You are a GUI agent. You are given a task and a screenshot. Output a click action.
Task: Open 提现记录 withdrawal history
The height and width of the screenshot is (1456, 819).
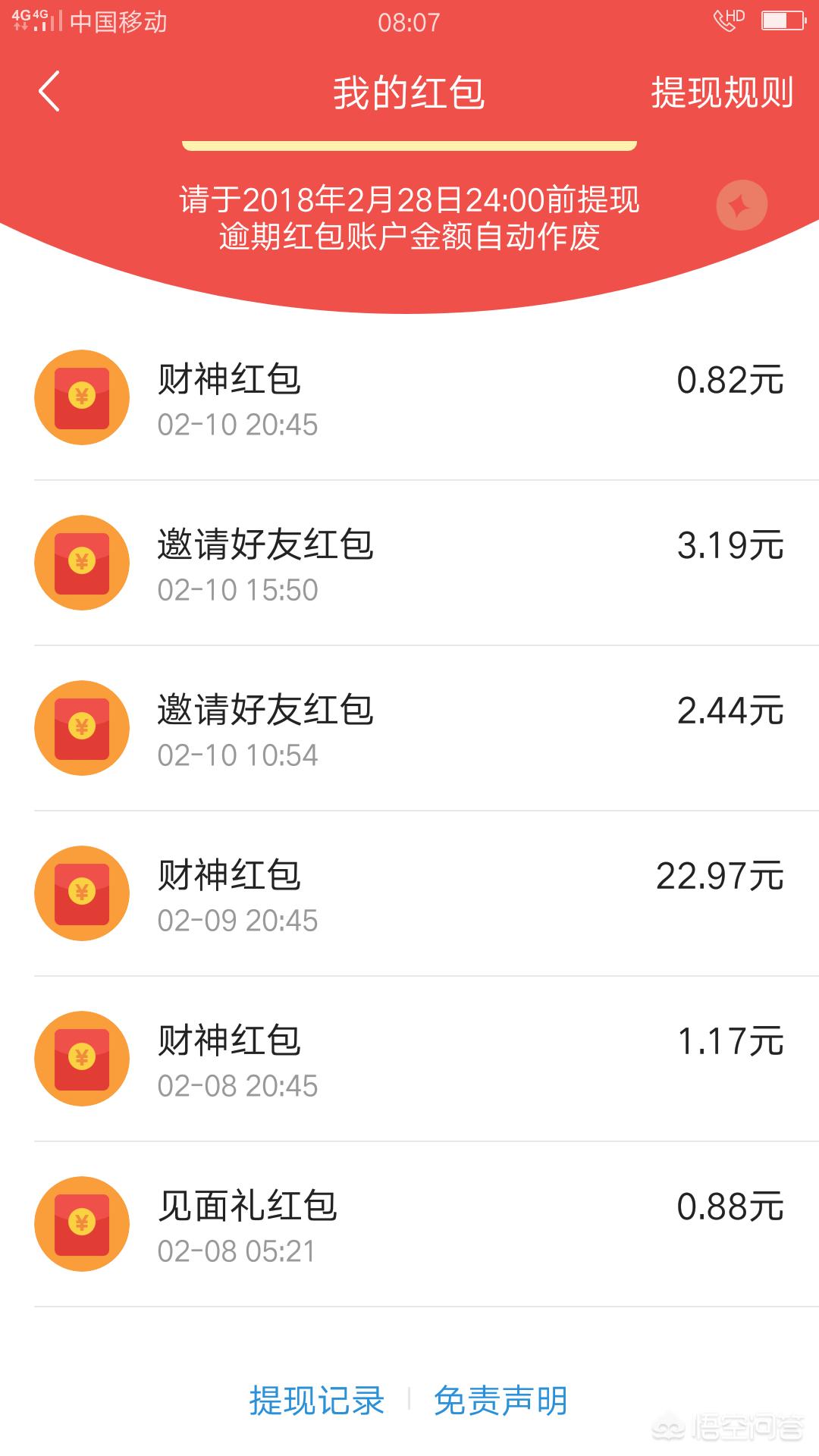tap(317, 1400)
